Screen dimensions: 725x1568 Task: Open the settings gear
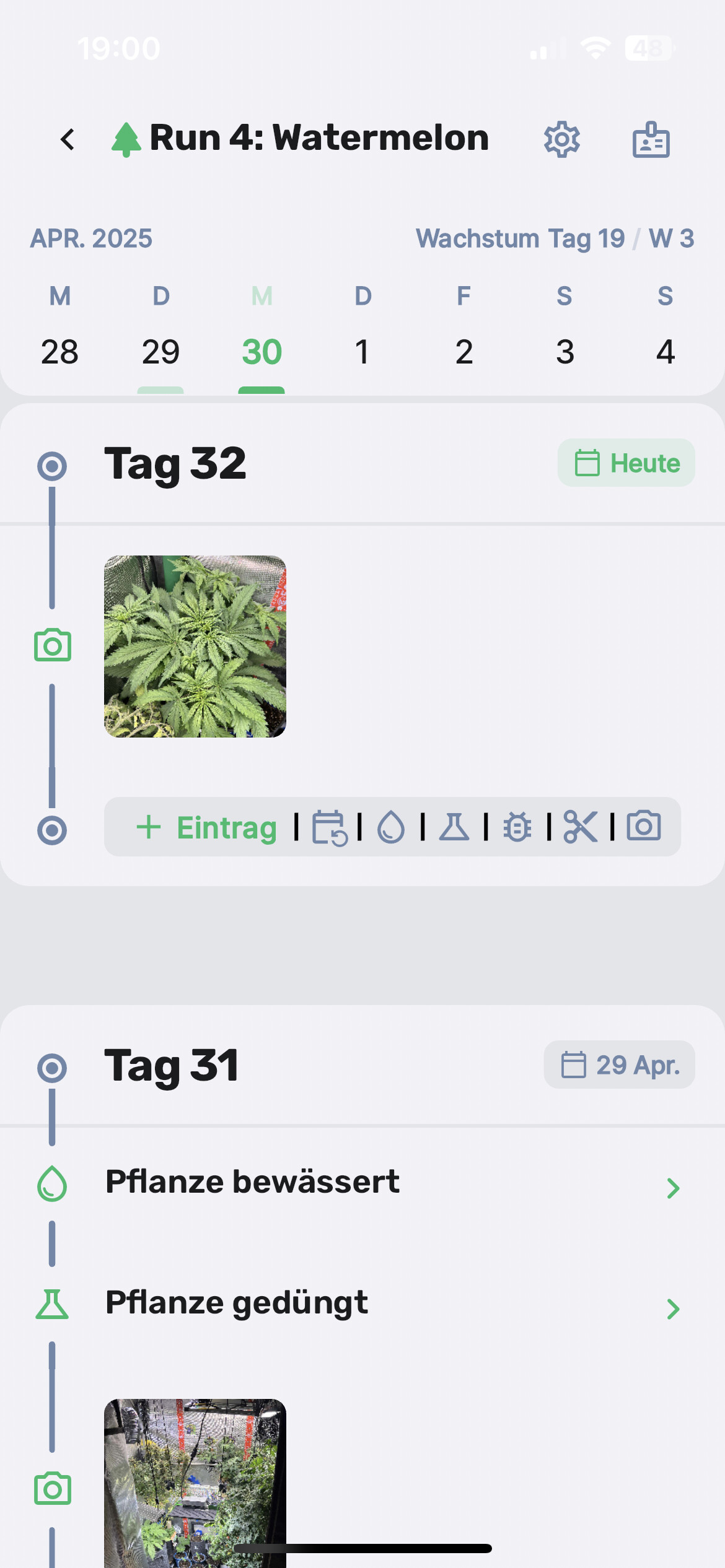(561, 139)
